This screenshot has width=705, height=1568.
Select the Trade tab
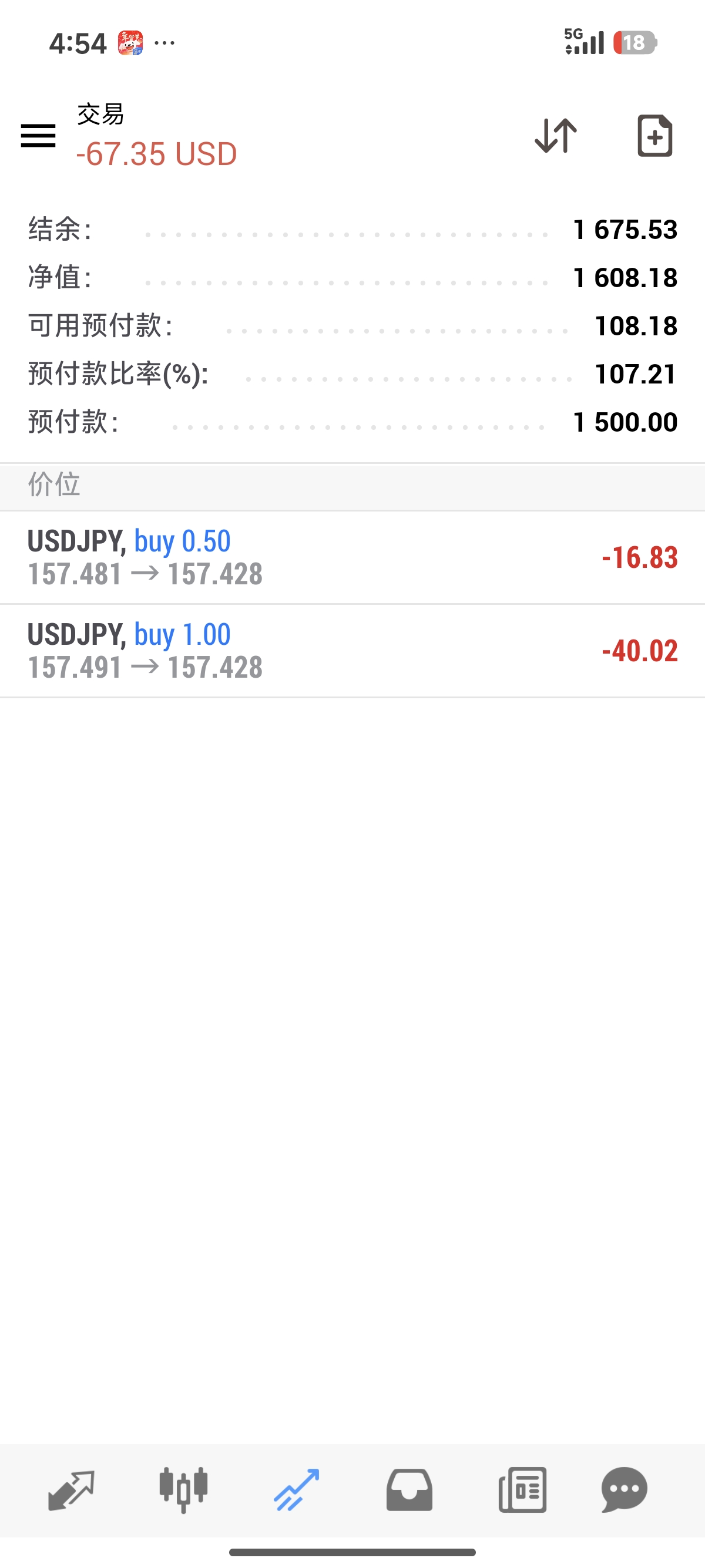(297, 1490)
